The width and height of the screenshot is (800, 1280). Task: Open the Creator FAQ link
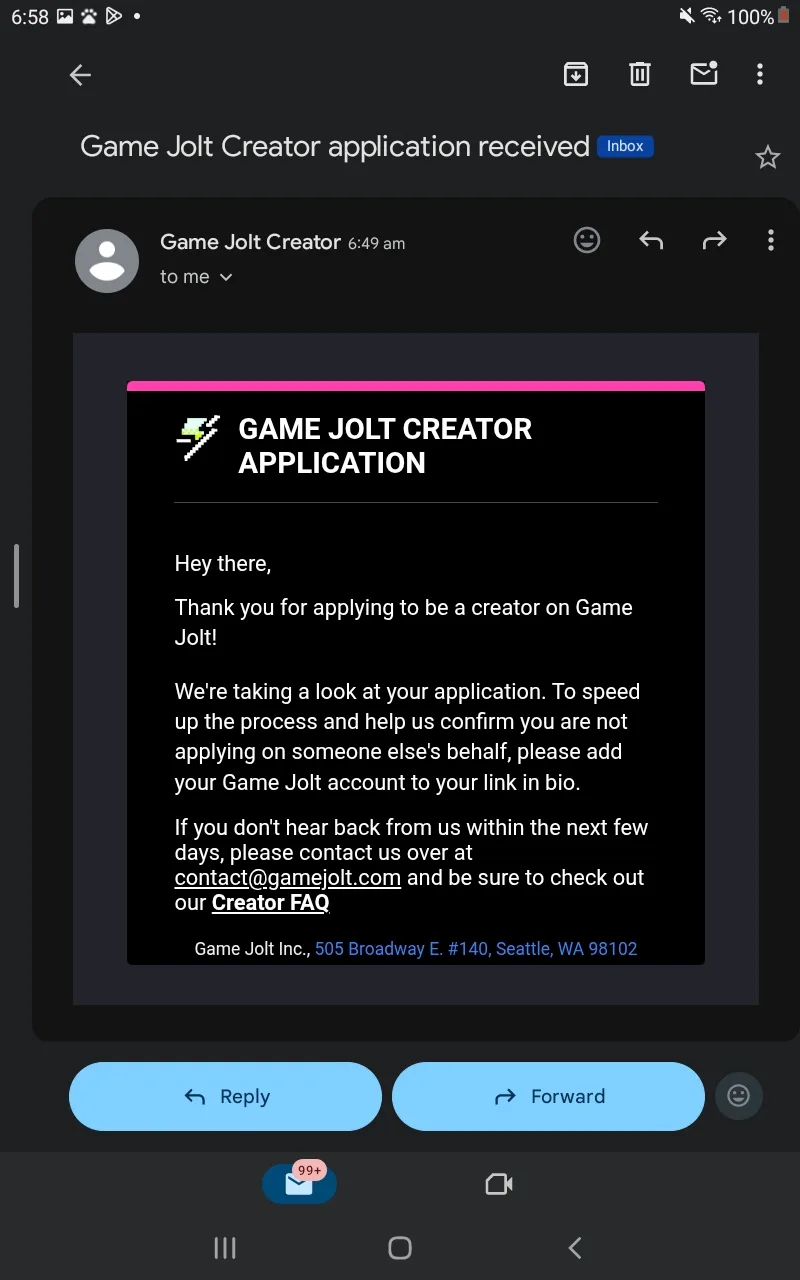tap(270, 903)
